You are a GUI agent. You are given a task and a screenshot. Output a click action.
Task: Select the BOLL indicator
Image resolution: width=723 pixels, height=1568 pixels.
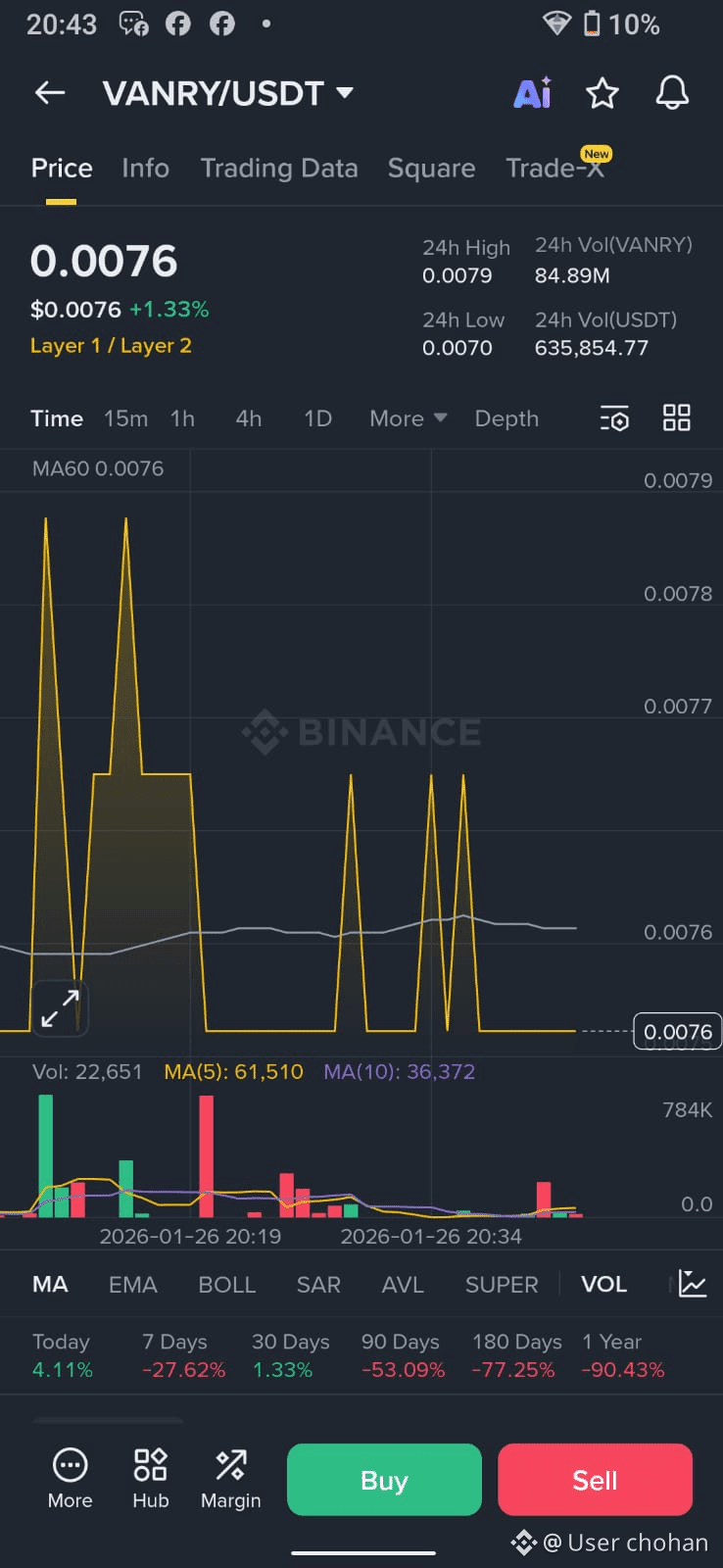pyautogui.click(x=226, y=1285)
